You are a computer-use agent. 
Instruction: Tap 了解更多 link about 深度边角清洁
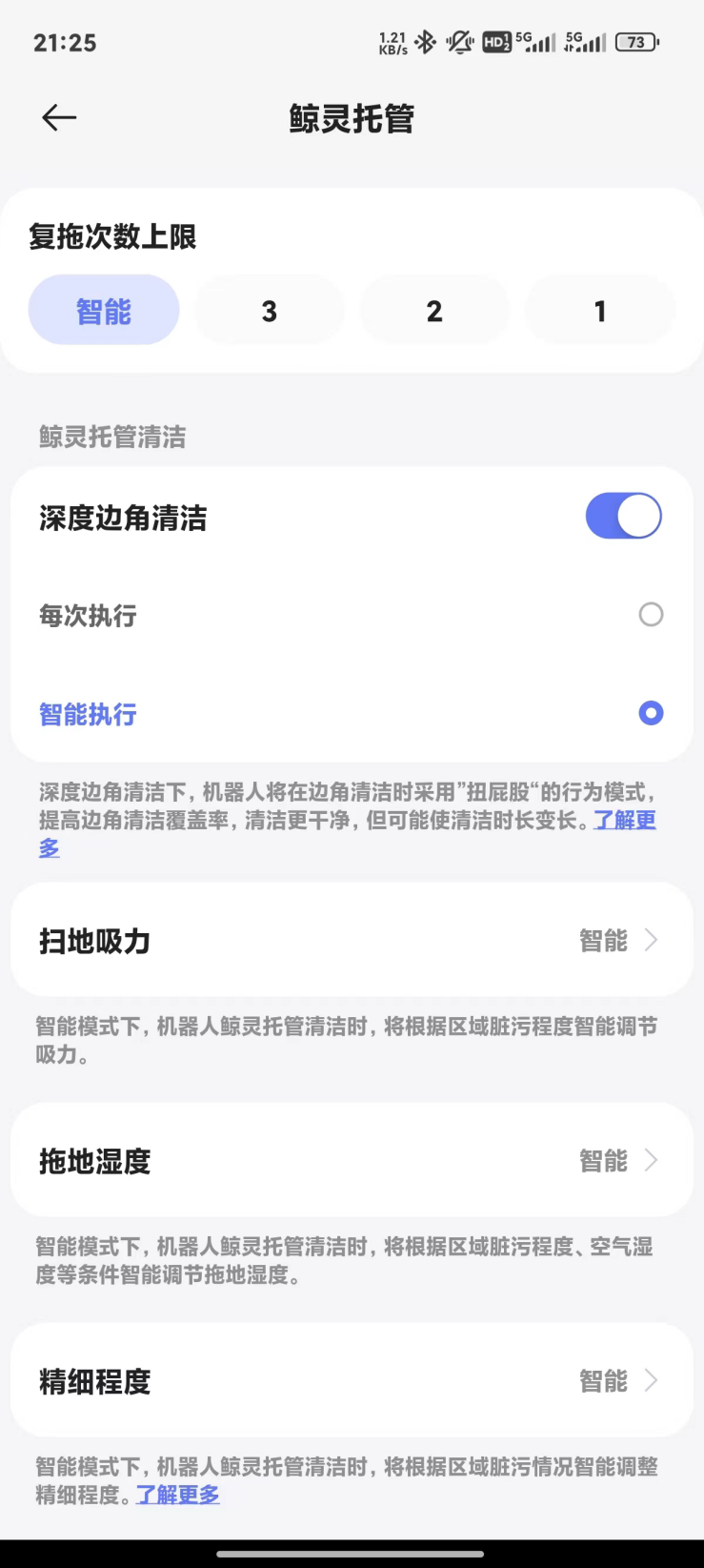tap(624, 821)
